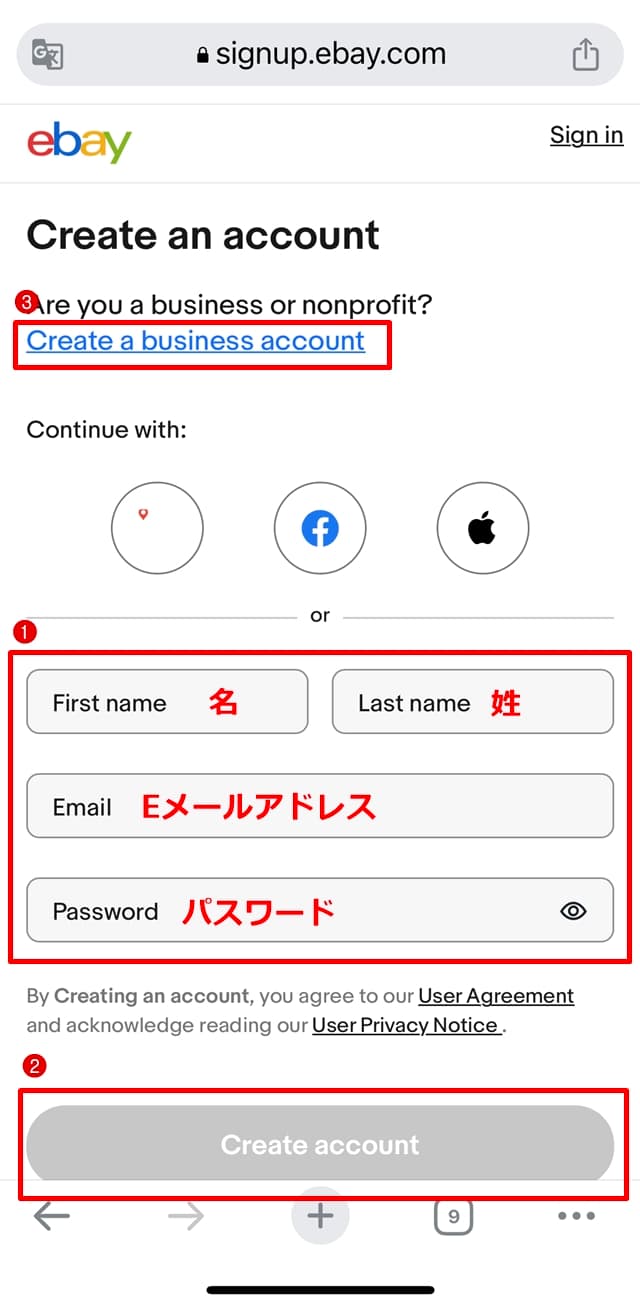Tap the Create account button
This screenshot has width=640, height=1307.
click(320, 1144)
